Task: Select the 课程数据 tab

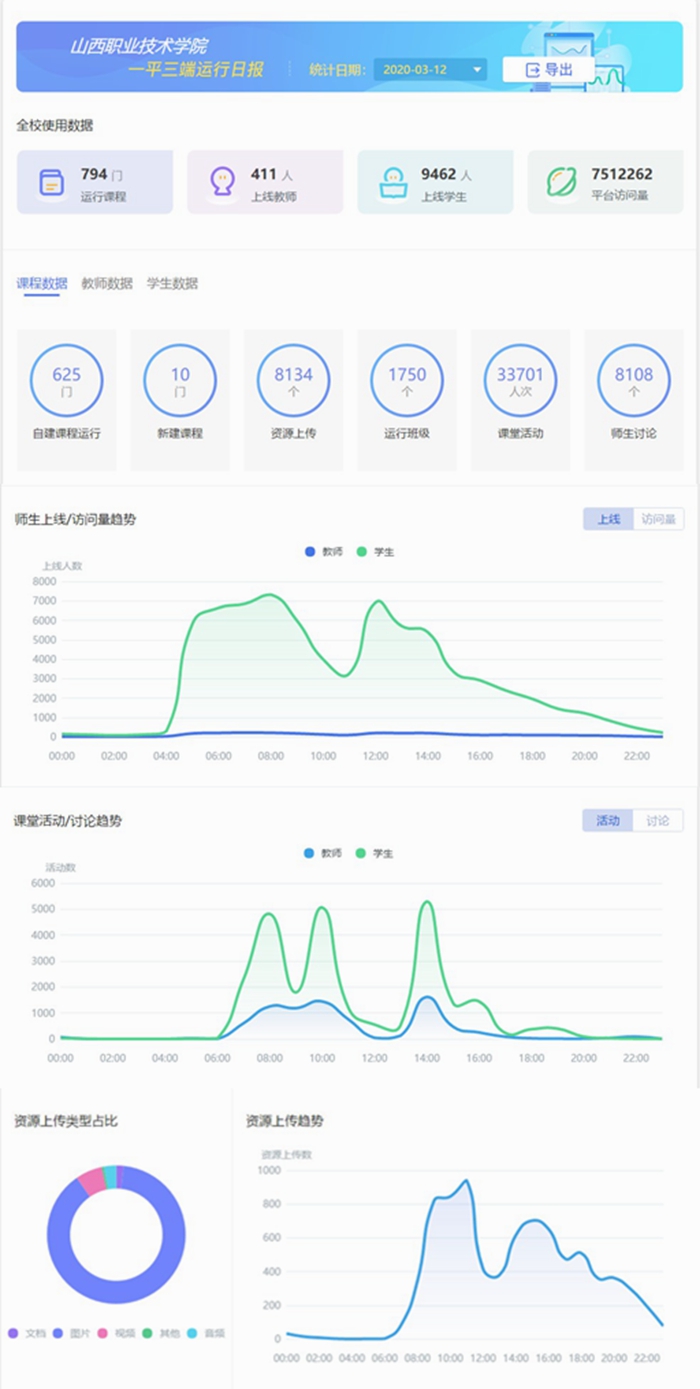Action: click(42, 283)
